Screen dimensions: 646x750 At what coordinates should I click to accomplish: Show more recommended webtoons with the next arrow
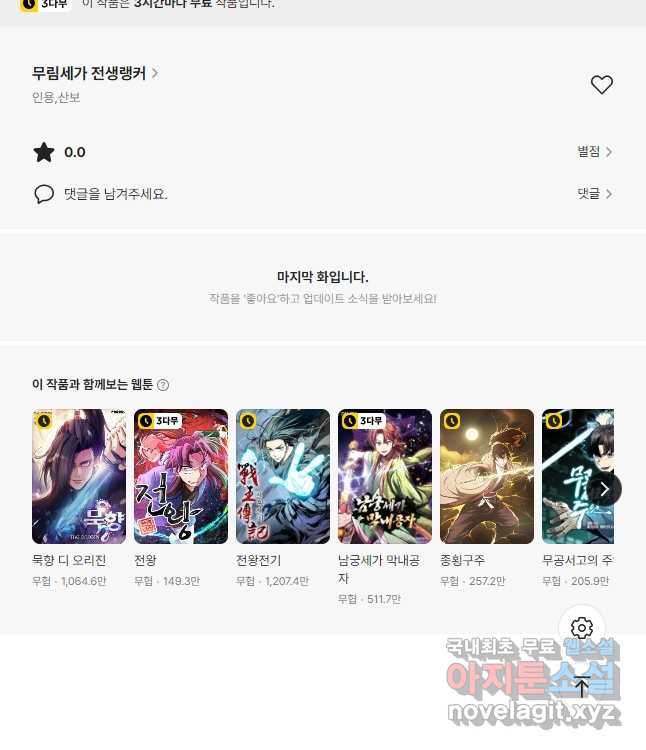(603, 489)
